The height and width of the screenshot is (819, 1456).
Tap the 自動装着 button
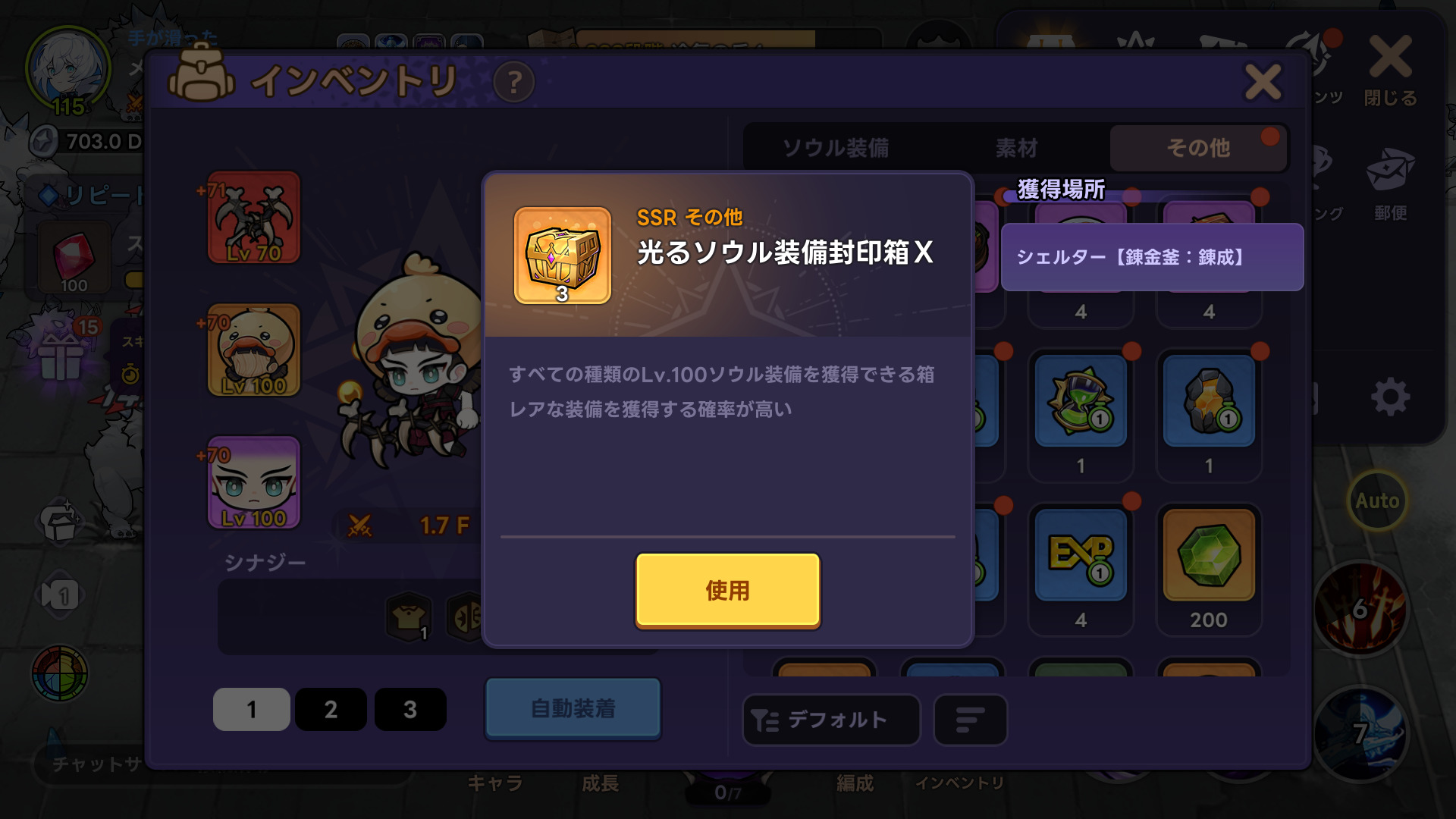(x=573, y=708)
